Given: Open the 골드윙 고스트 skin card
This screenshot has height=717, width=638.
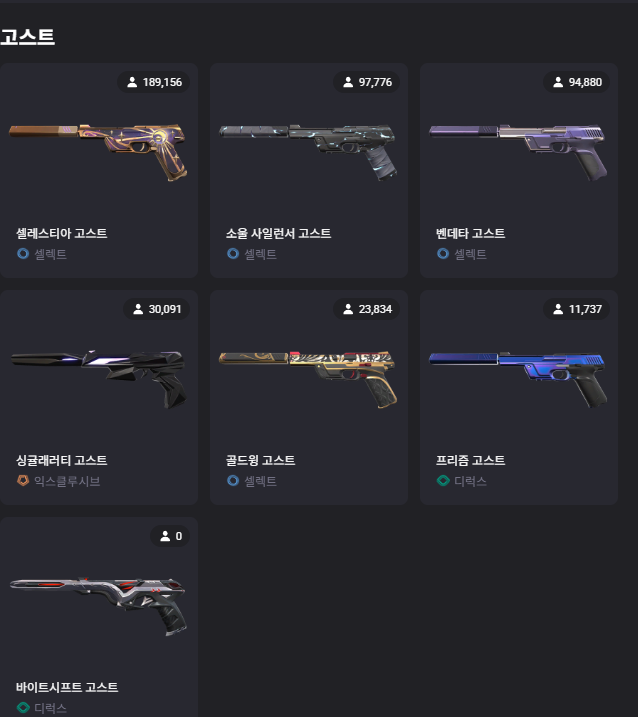Looking at the screenshot, I should tap(309, 397).
